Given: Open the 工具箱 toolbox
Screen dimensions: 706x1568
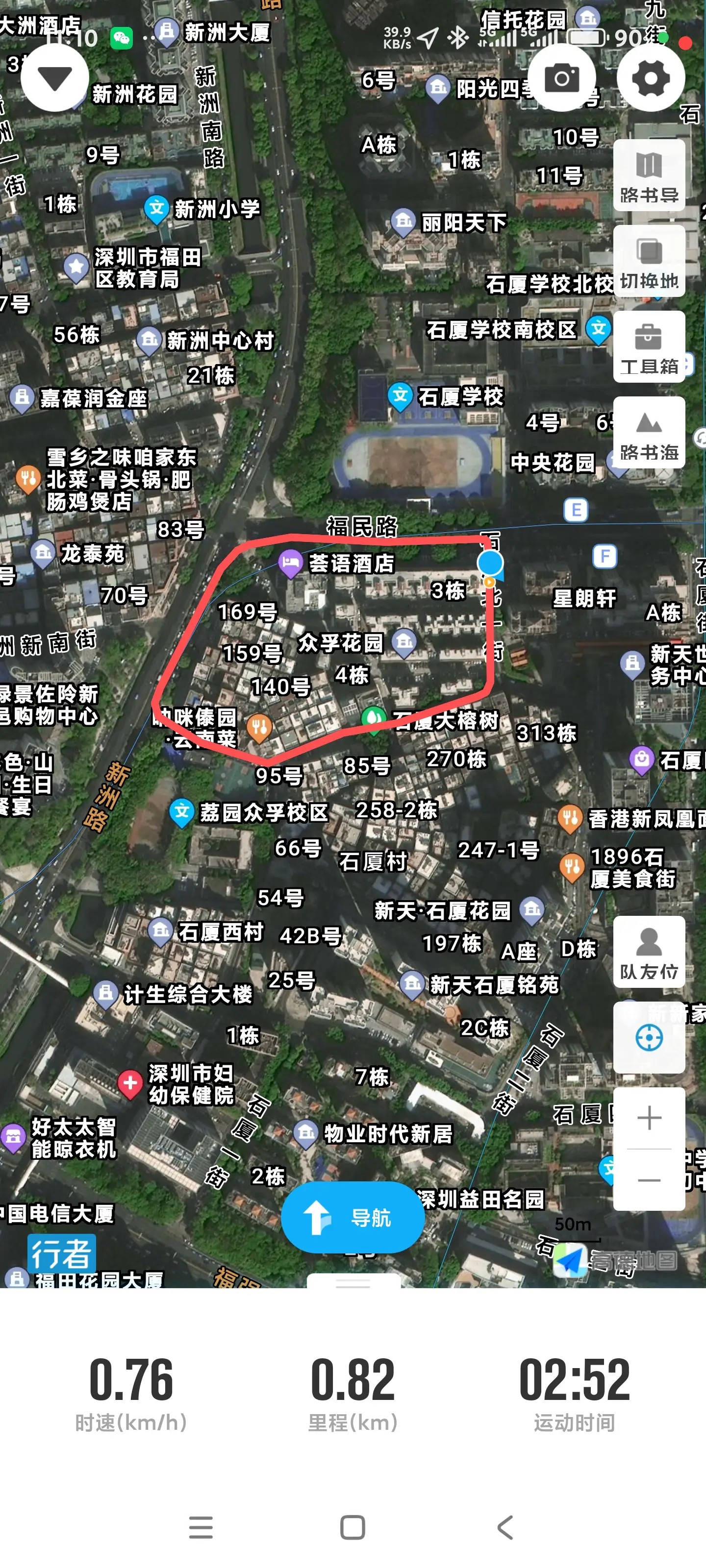Looking at the screenshot, I should coord(649,347).
